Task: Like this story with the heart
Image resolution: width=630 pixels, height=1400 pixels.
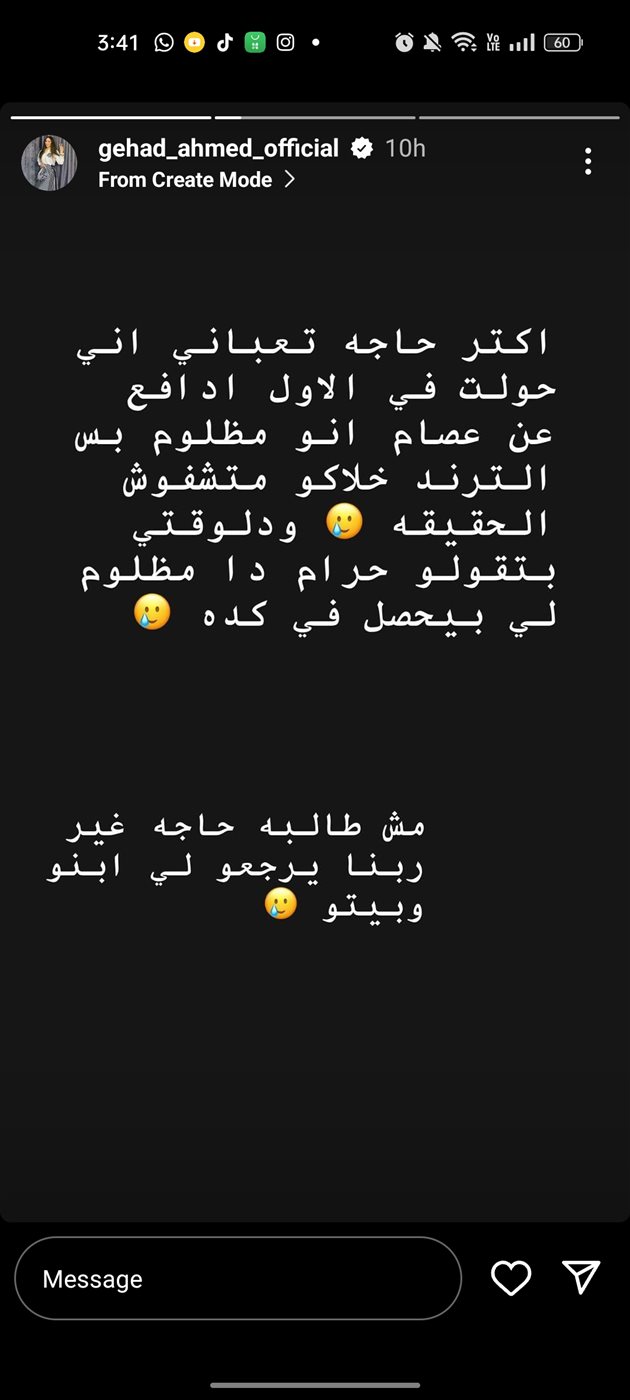Action: [511, 1278]
